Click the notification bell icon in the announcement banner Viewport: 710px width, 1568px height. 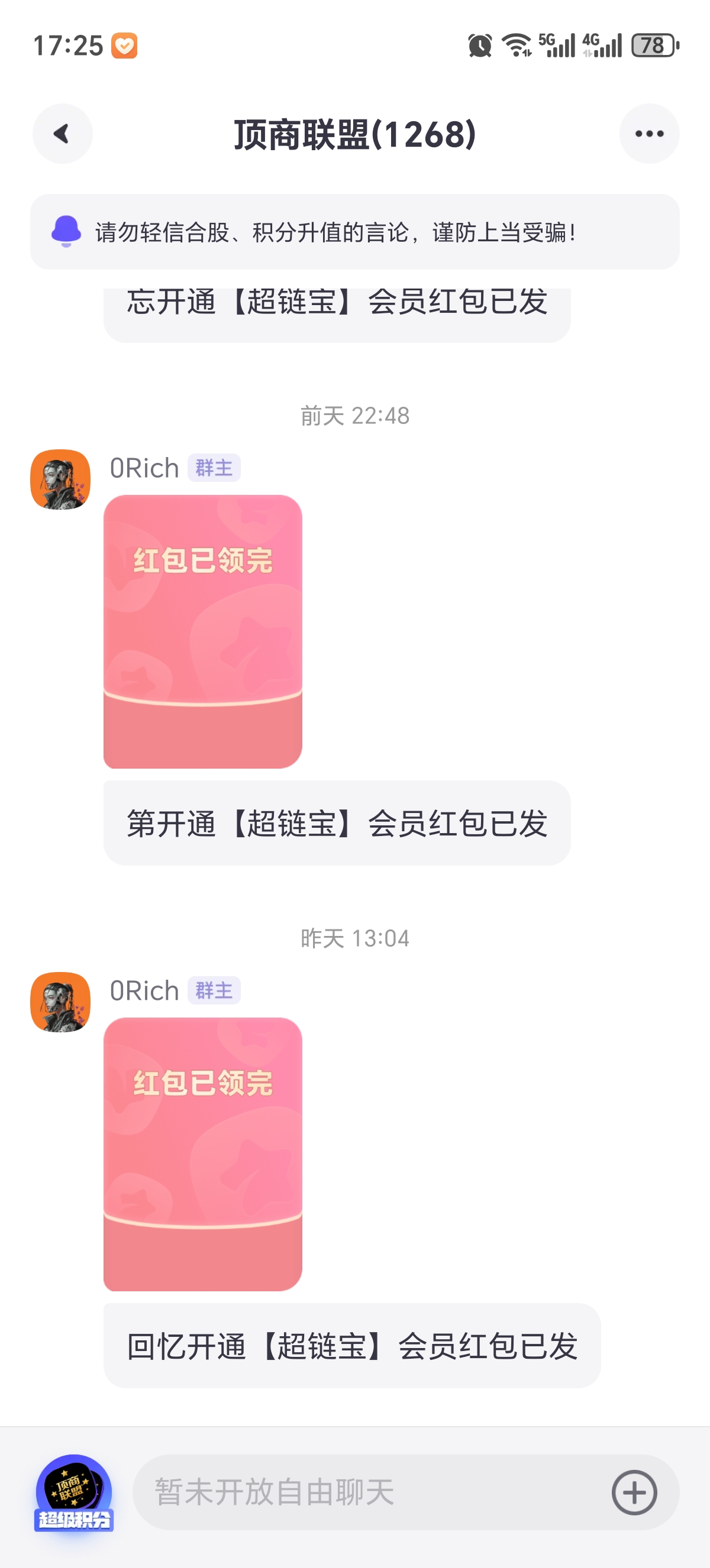click(66, 232)
